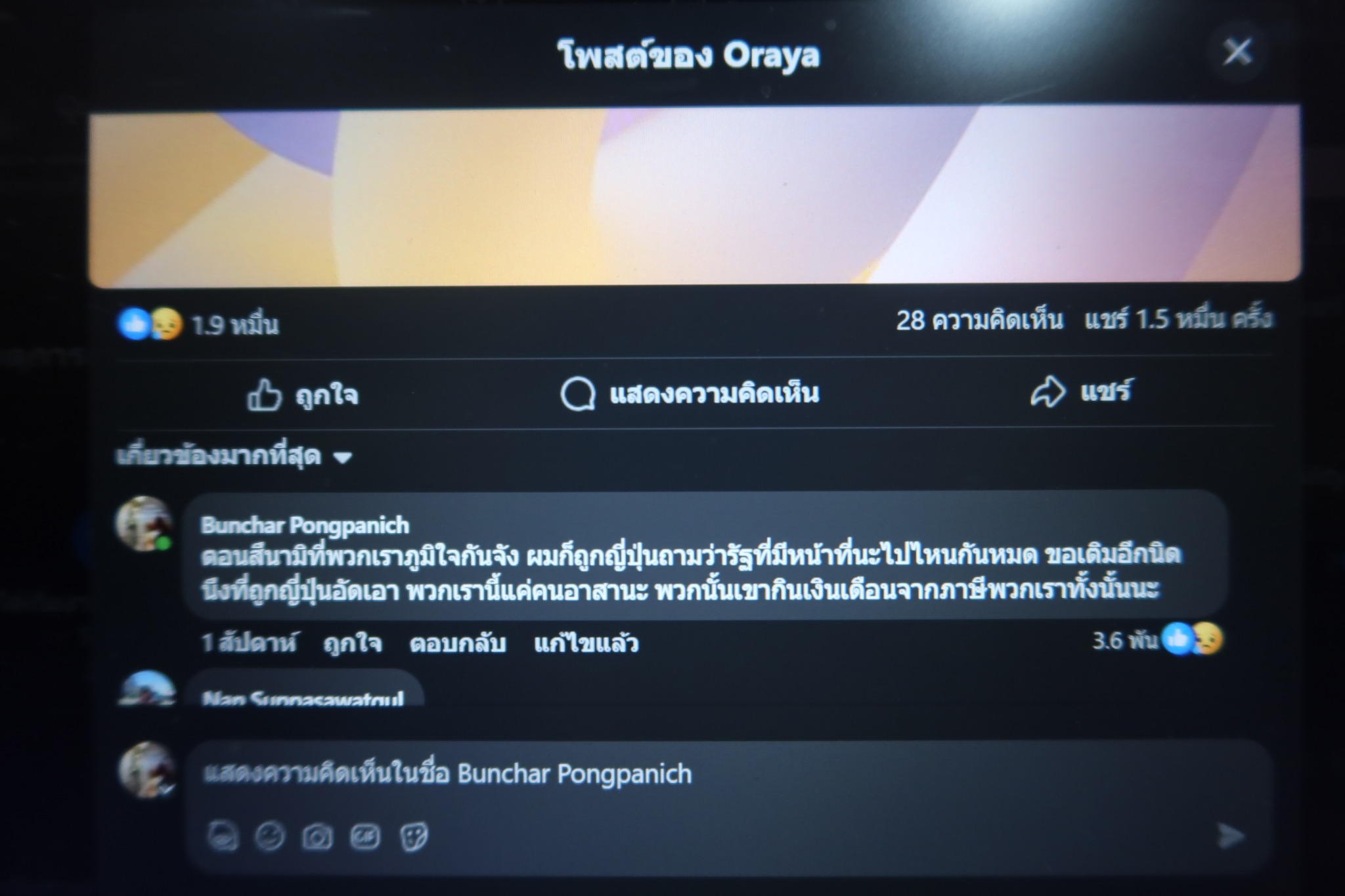
Task: View edit history via แก้ไขแล้ว
Action: tap(586, 643)
